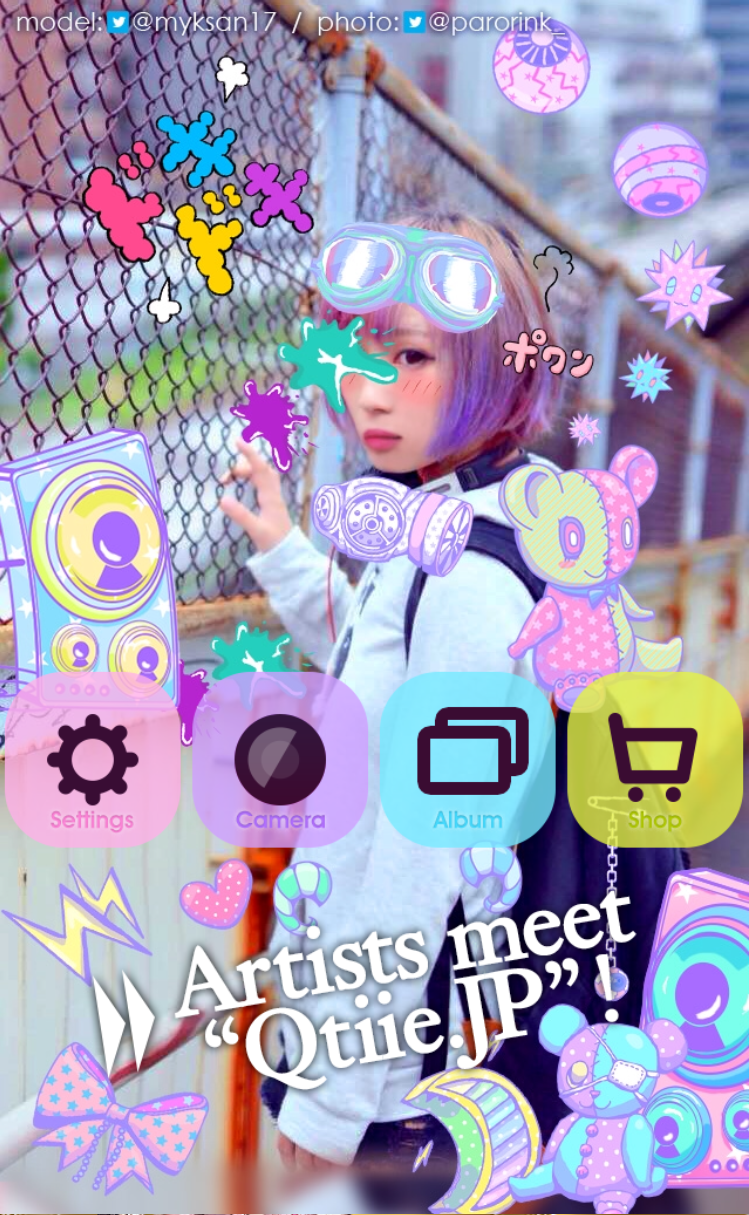Open the Settings button

(92, 760)
